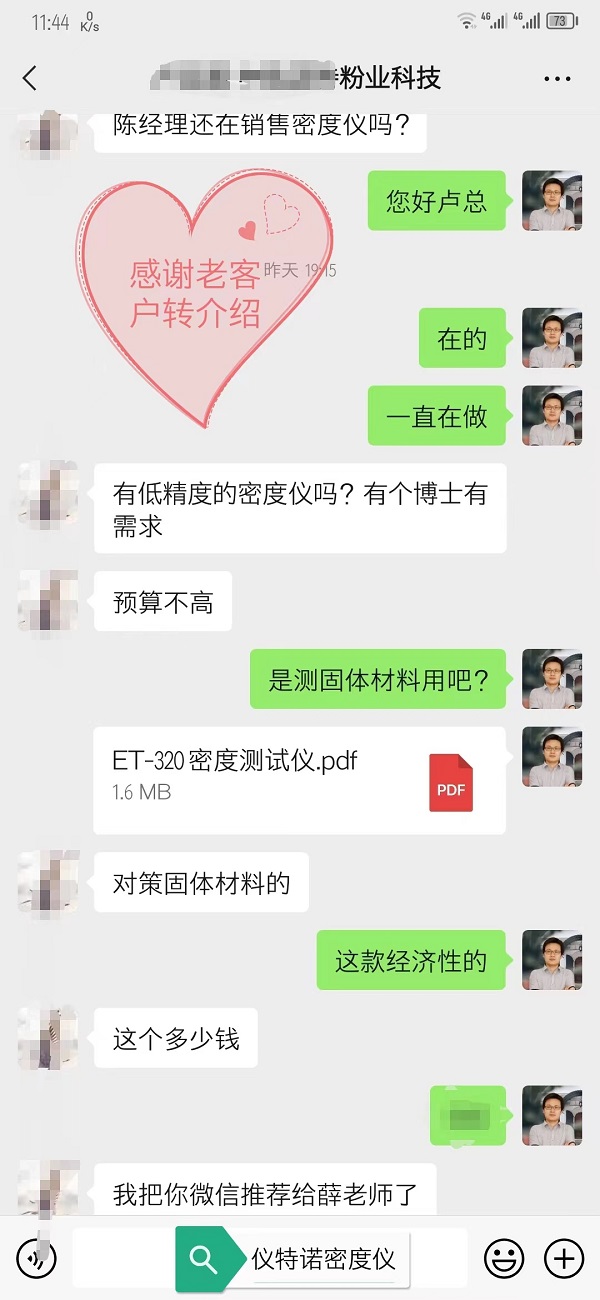Tap the message text input field

[120, 1258]
